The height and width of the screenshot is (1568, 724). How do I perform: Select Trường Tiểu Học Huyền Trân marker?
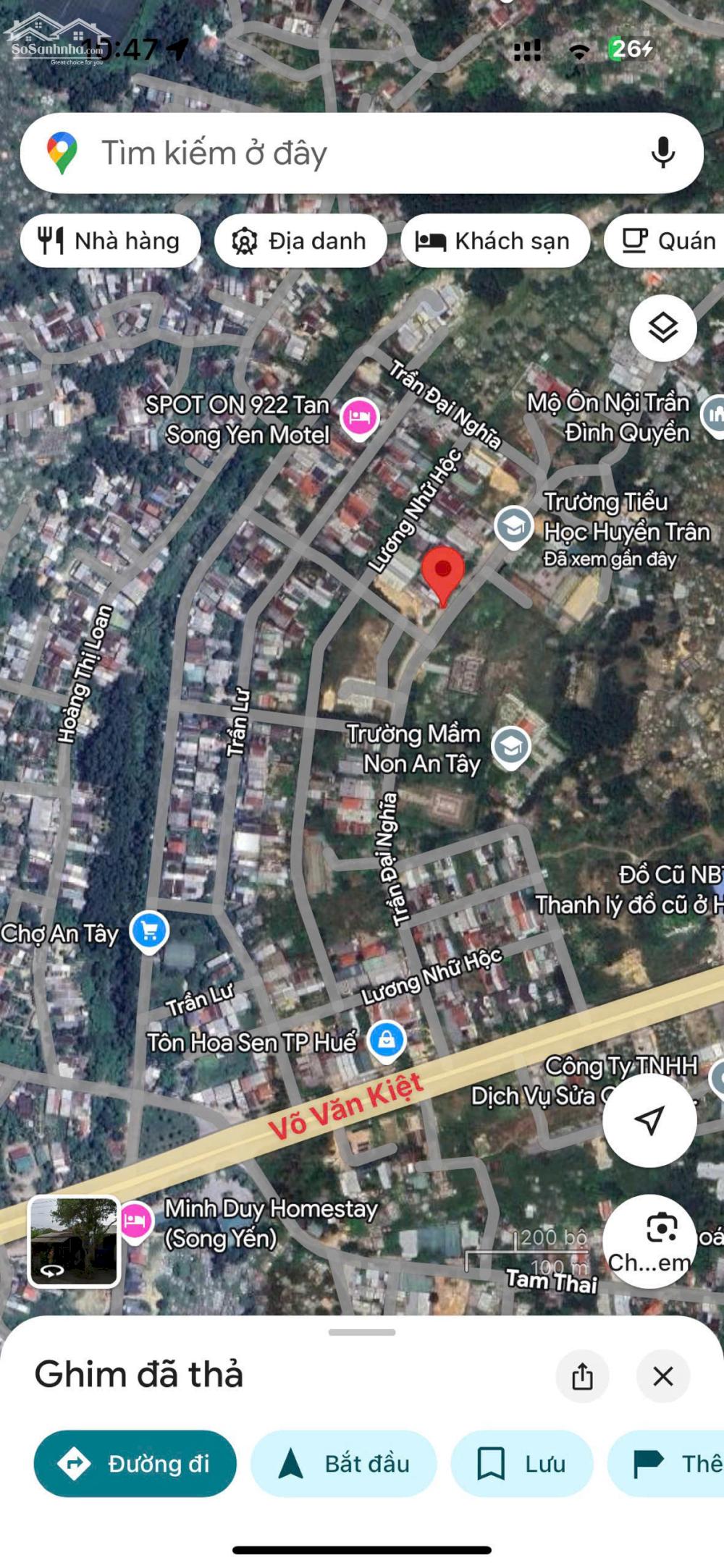pyautogui.click(x=513, y=527)
